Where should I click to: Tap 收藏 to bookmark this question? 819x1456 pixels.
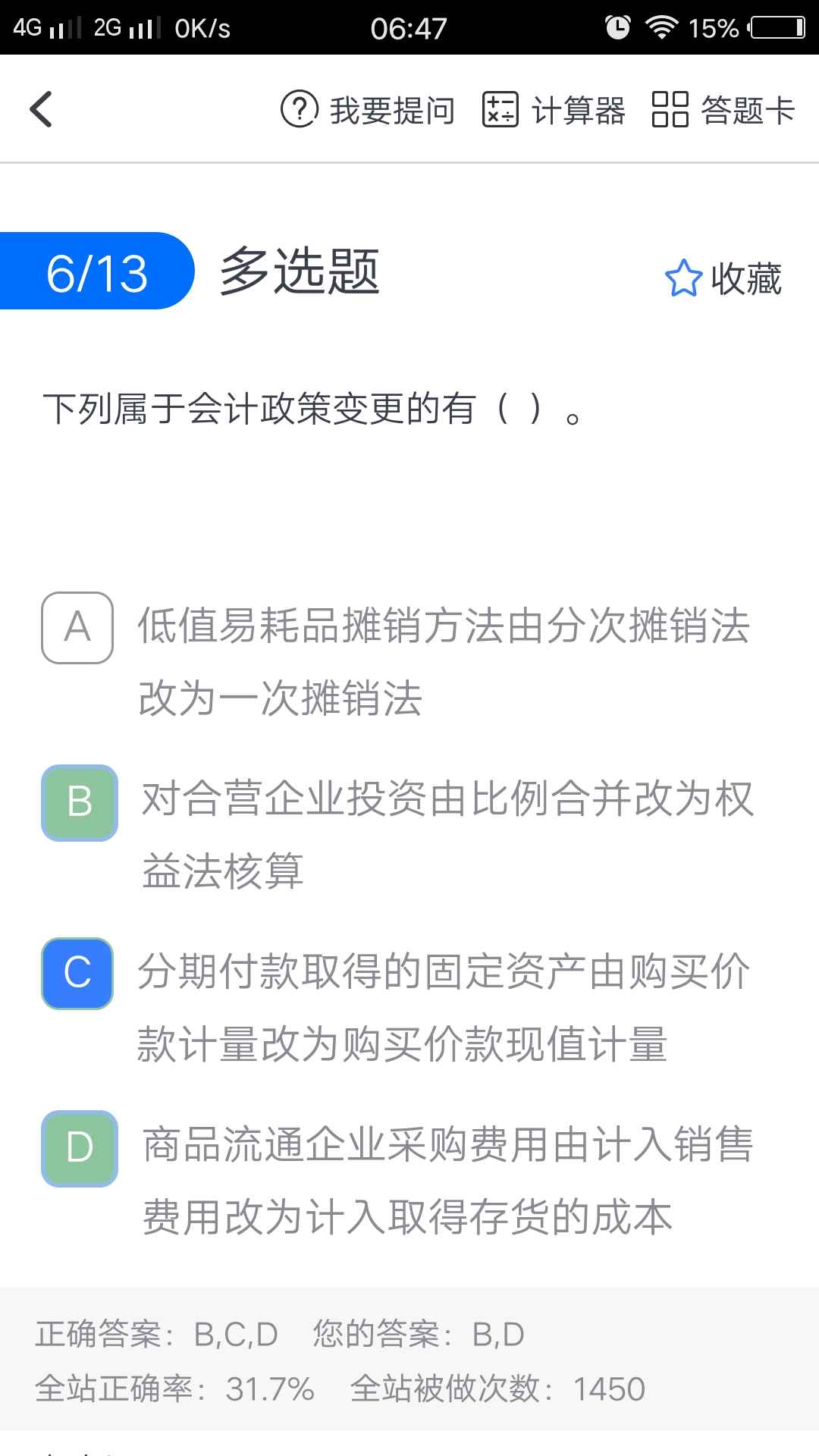(723, 278)
